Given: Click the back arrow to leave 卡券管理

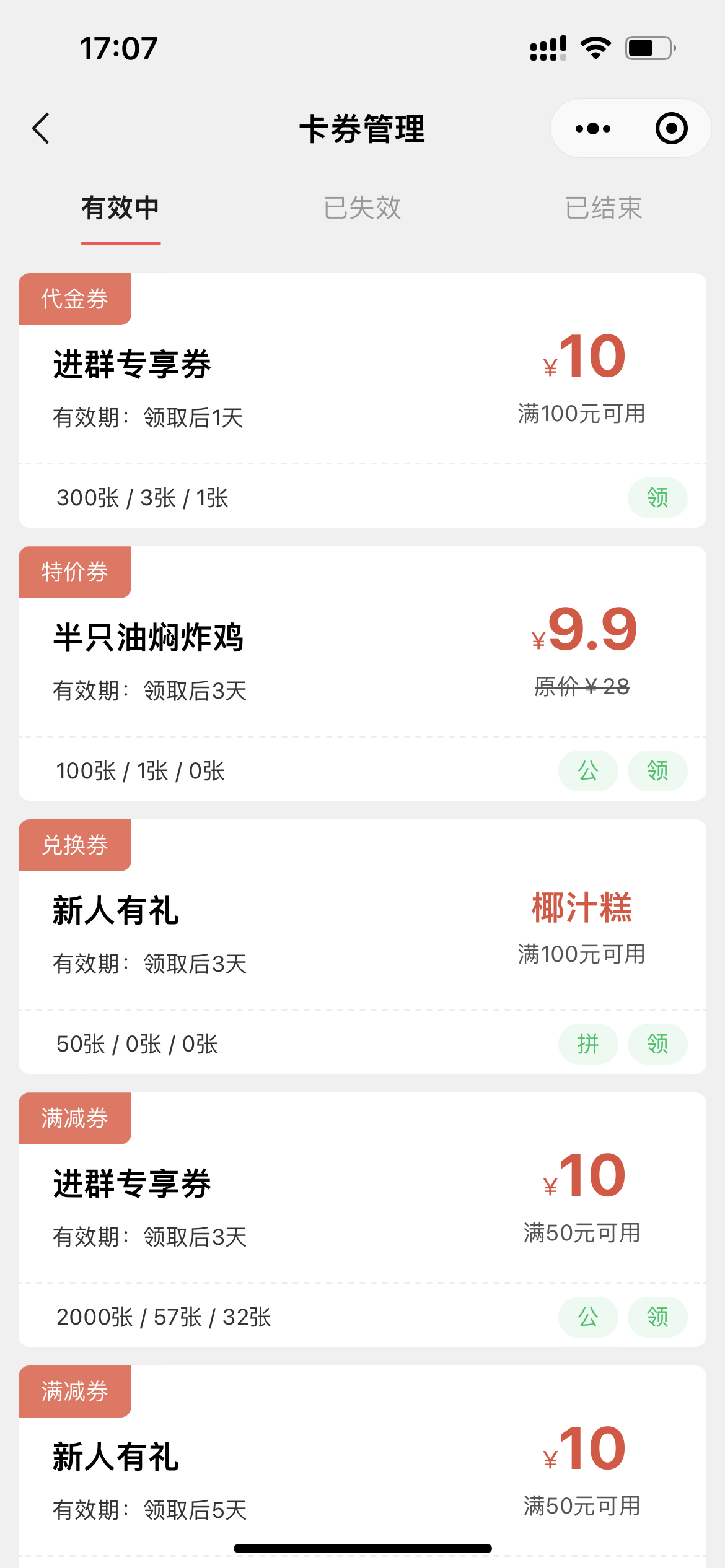Looking at the screenshot, I should [41, 128].
